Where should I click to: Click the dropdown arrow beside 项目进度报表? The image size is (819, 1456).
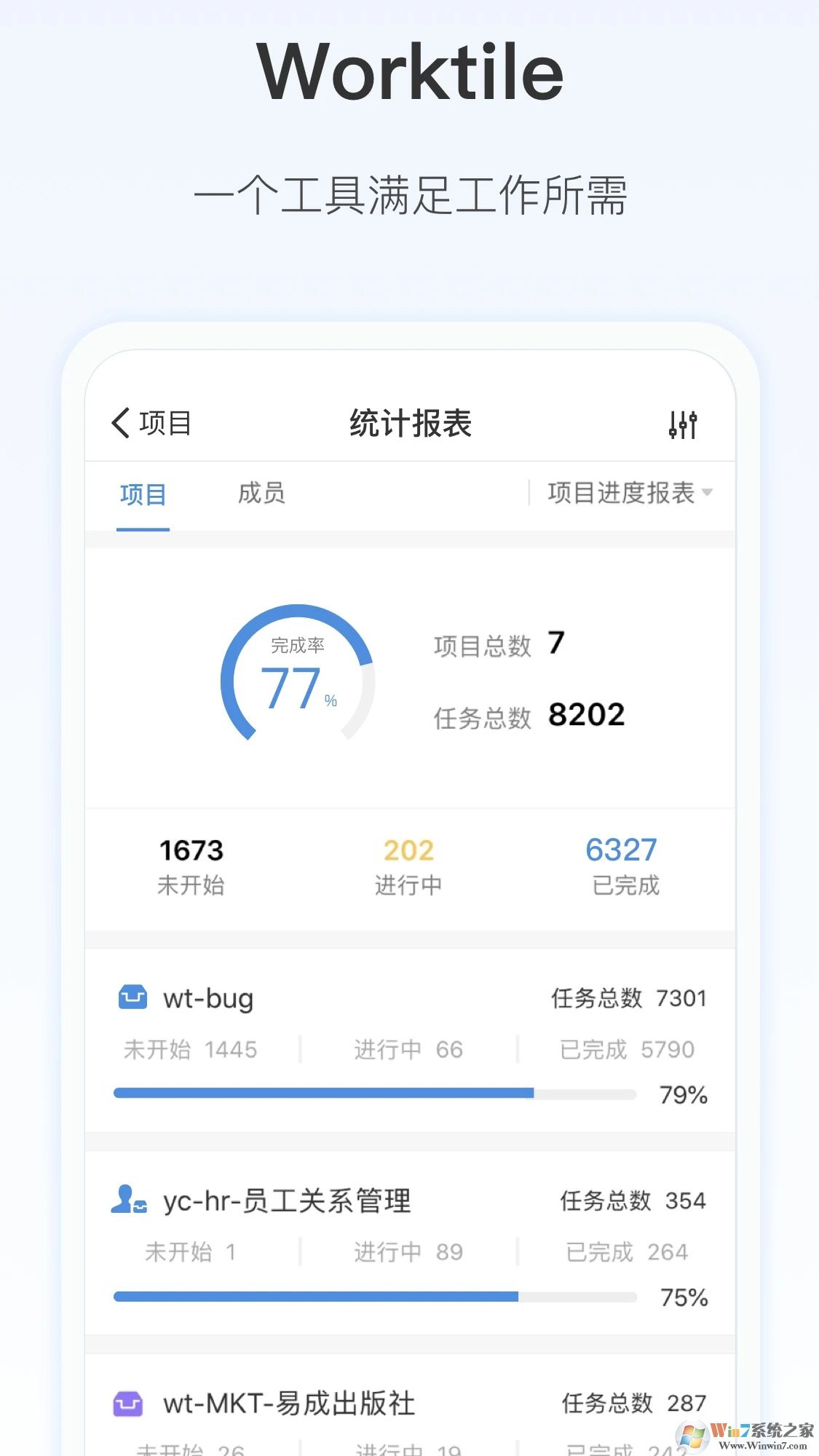point(710,494)
